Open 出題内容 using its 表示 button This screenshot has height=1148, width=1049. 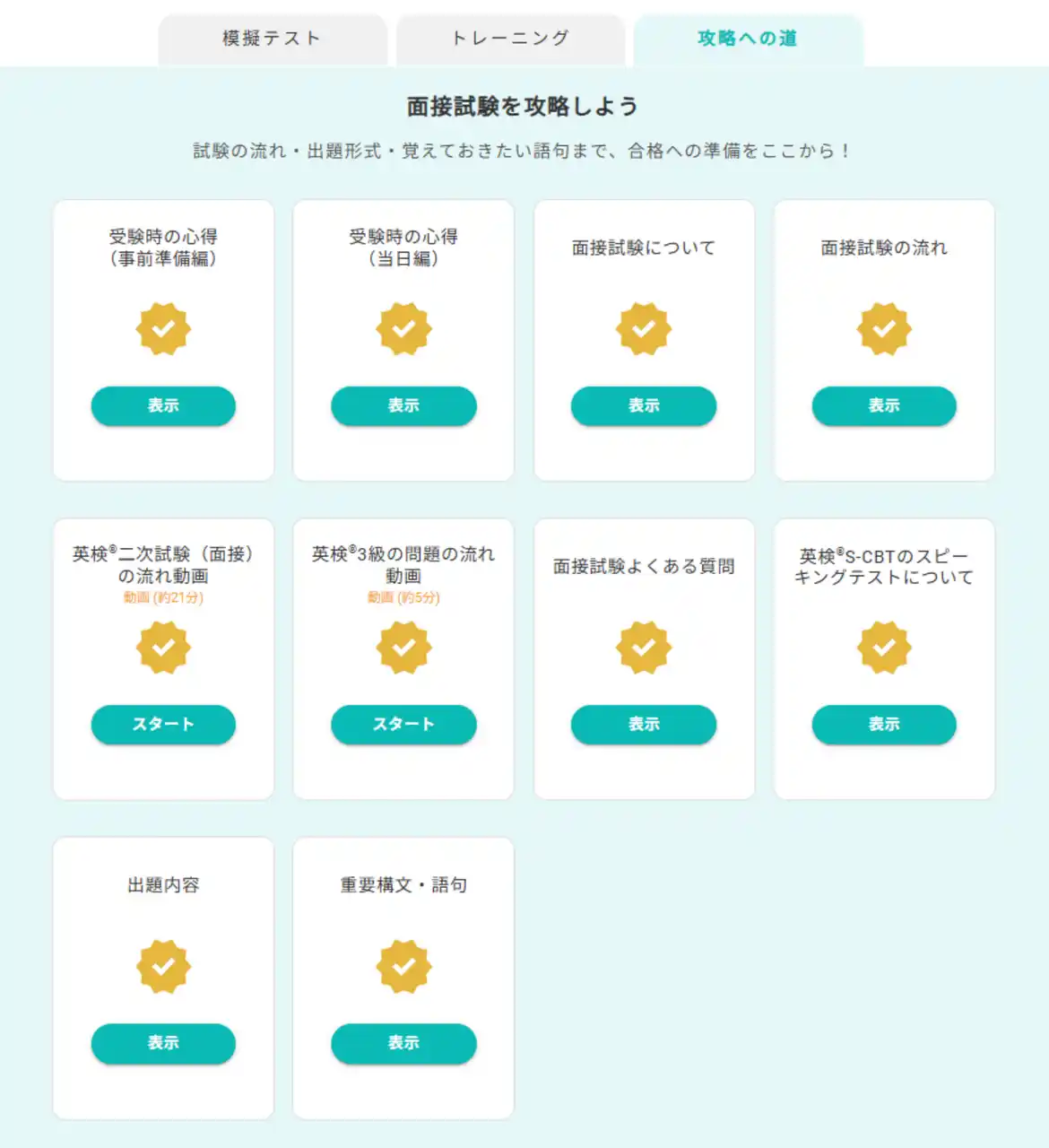pos(163,1042)
